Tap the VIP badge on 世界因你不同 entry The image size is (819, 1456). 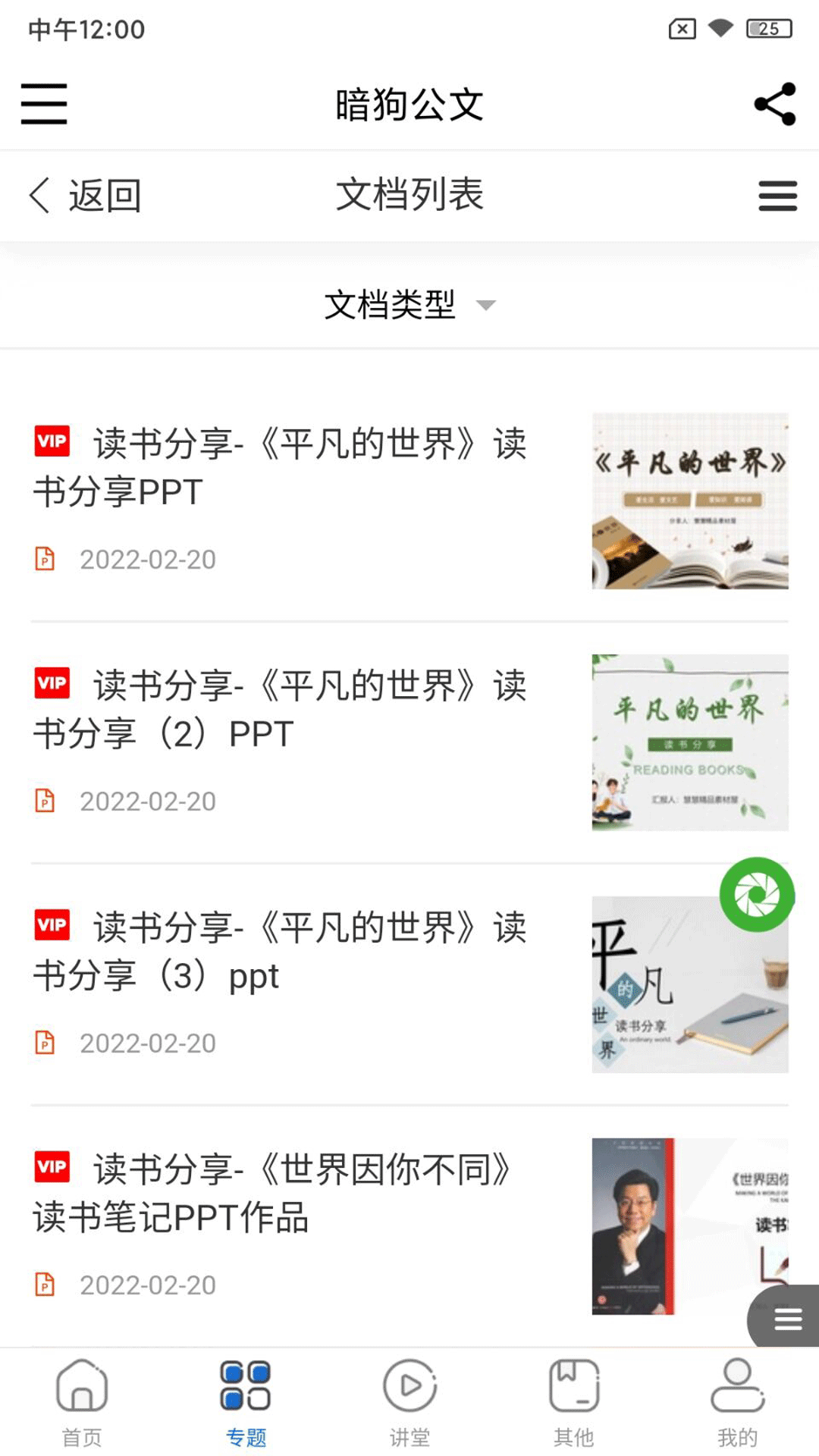50,1168
